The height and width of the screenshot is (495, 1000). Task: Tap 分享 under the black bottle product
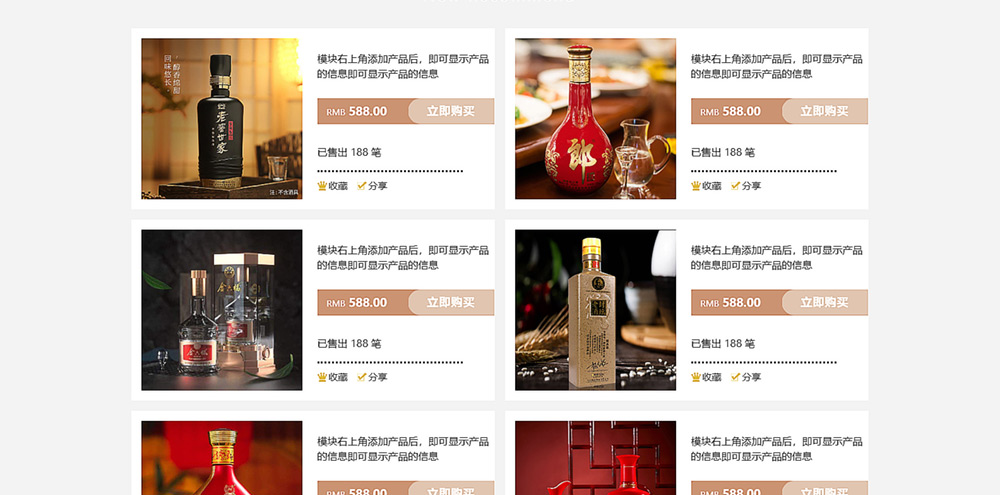click(x=372, y=186)
